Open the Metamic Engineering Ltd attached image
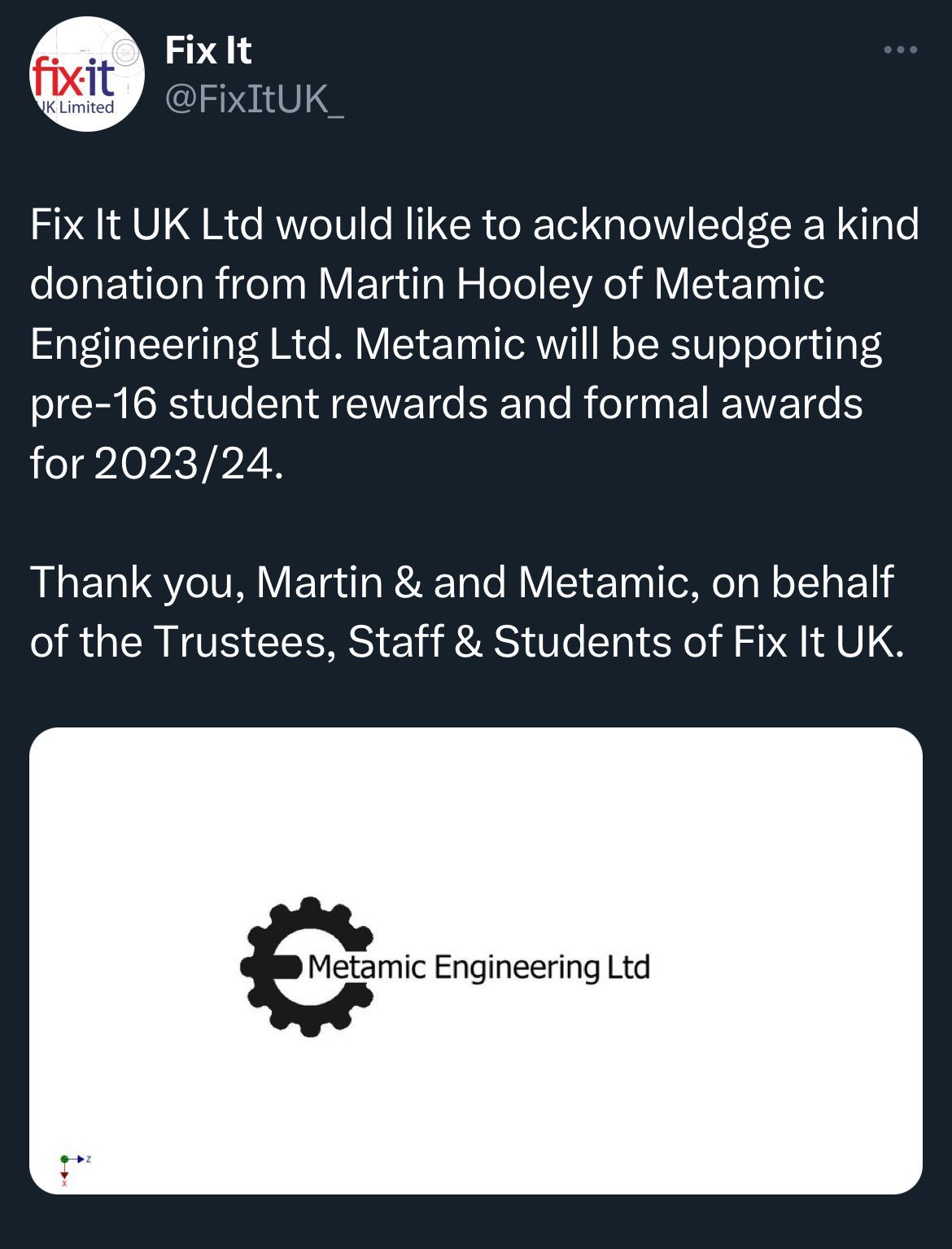952x1249 pixels. [475, 960]
